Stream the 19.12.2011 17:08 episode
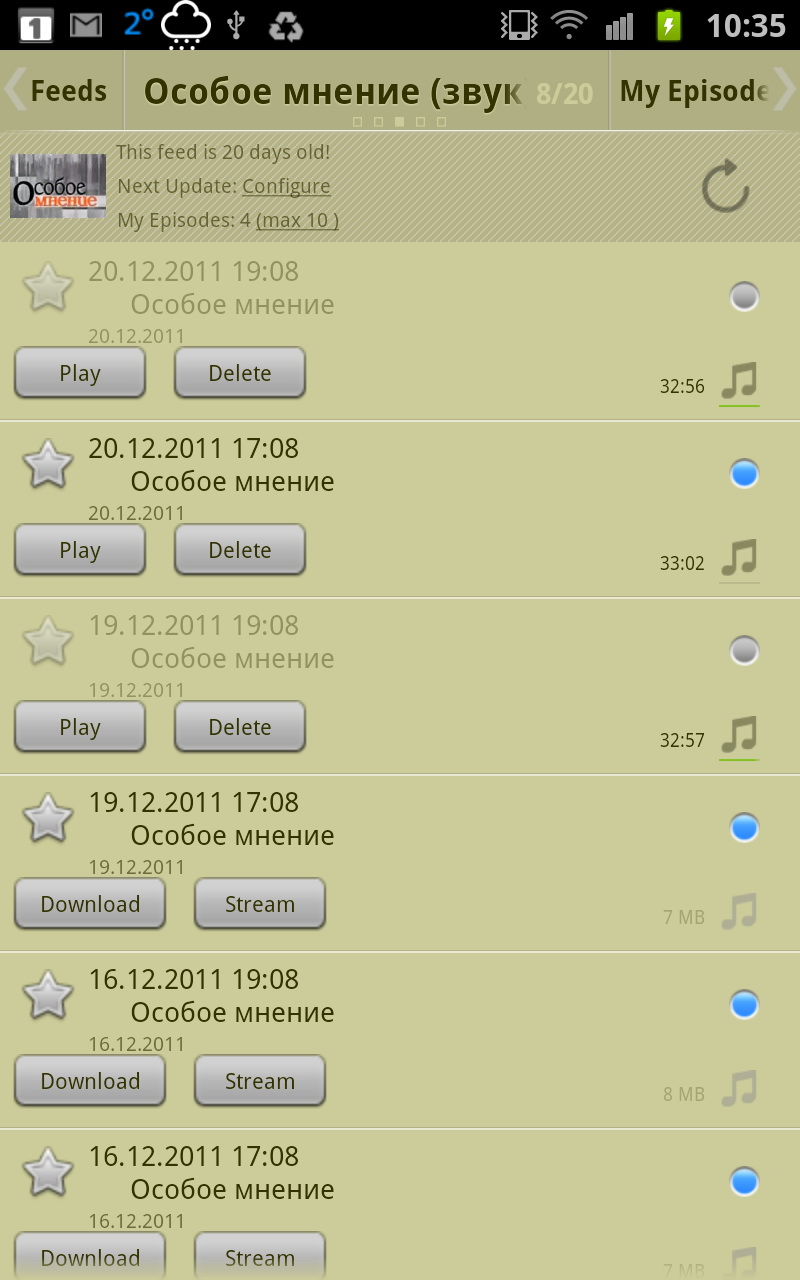 click(x=260, y=905)
